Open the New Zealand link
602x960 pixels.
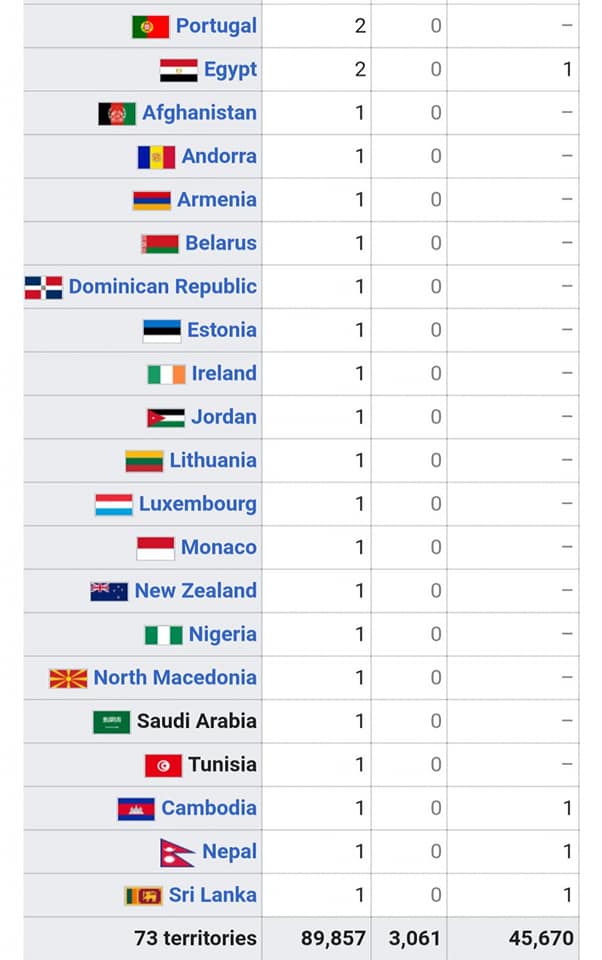pyautogui.click(x=195, y=591)
